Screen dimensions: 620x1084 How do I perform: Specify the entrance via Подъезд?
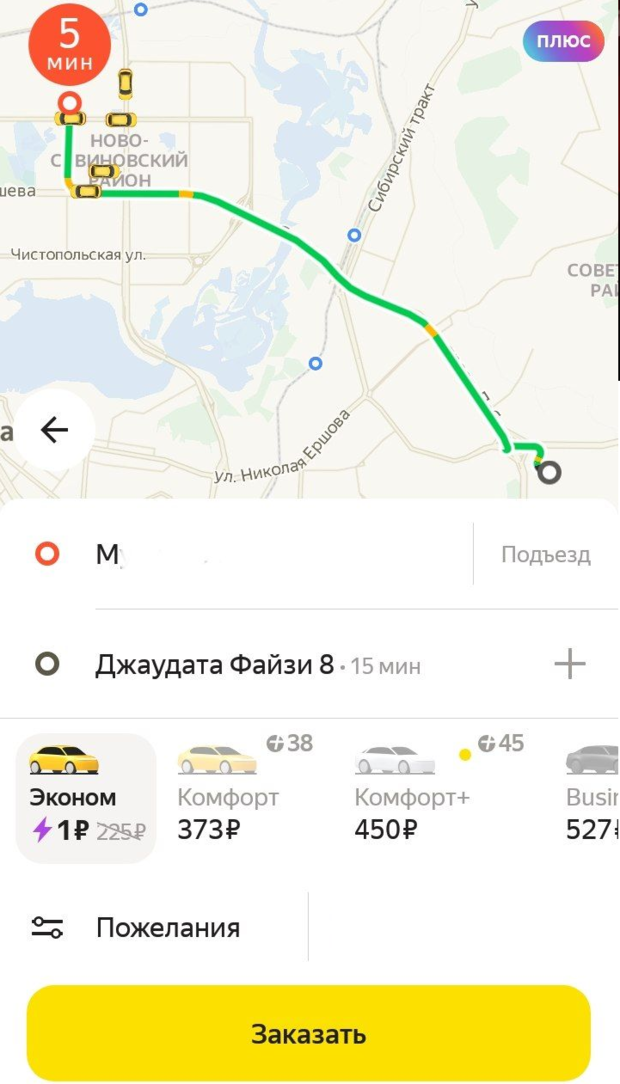click(545, 554)
